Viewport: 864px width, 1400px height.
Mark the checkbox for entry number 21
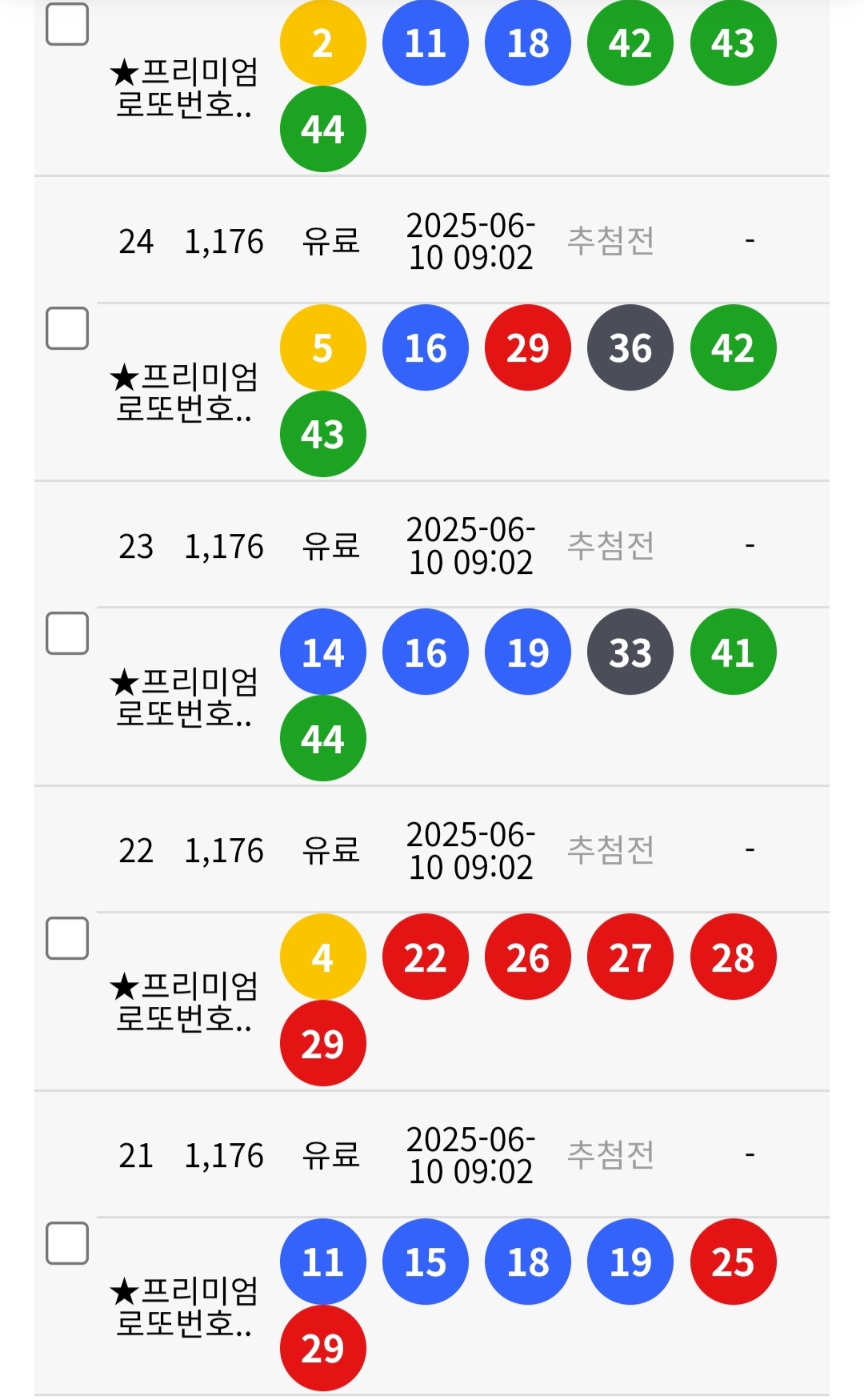(x=67, y=1243)
